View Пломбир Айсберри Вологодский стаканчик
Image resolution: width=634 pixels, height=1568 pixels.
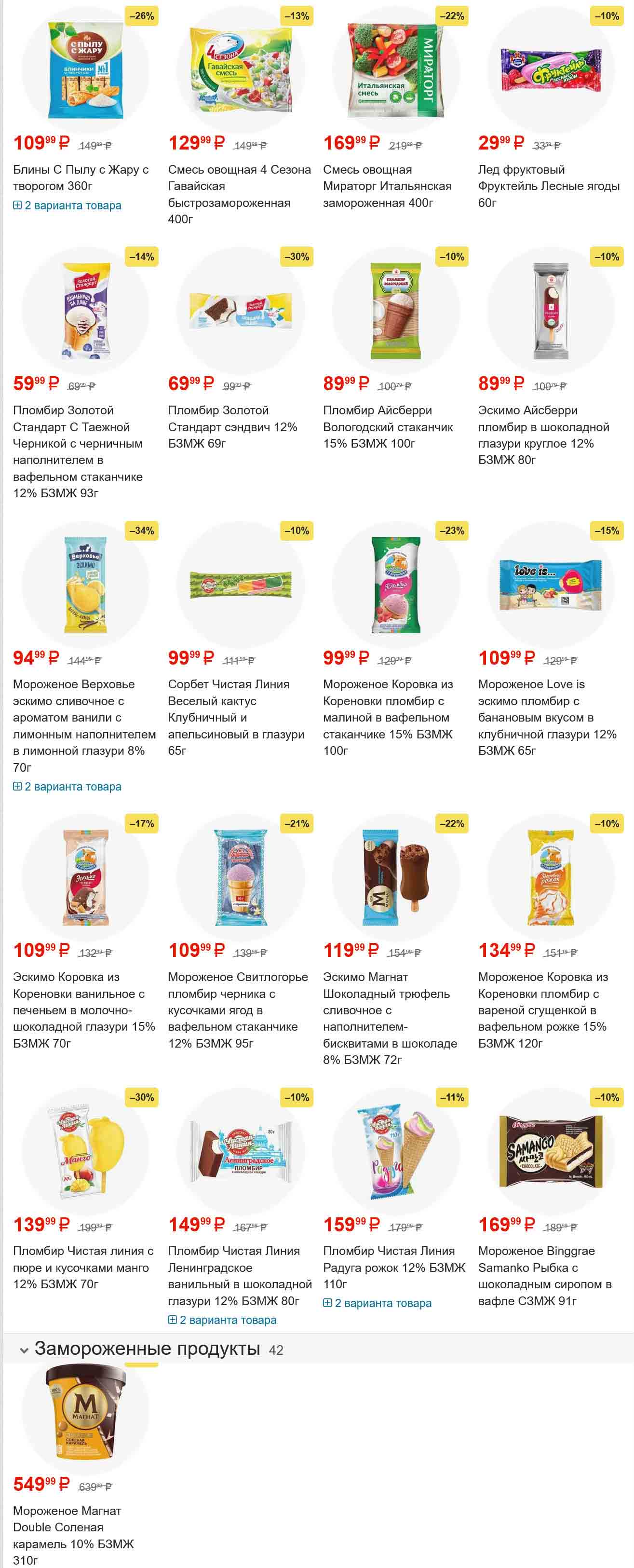388,427
